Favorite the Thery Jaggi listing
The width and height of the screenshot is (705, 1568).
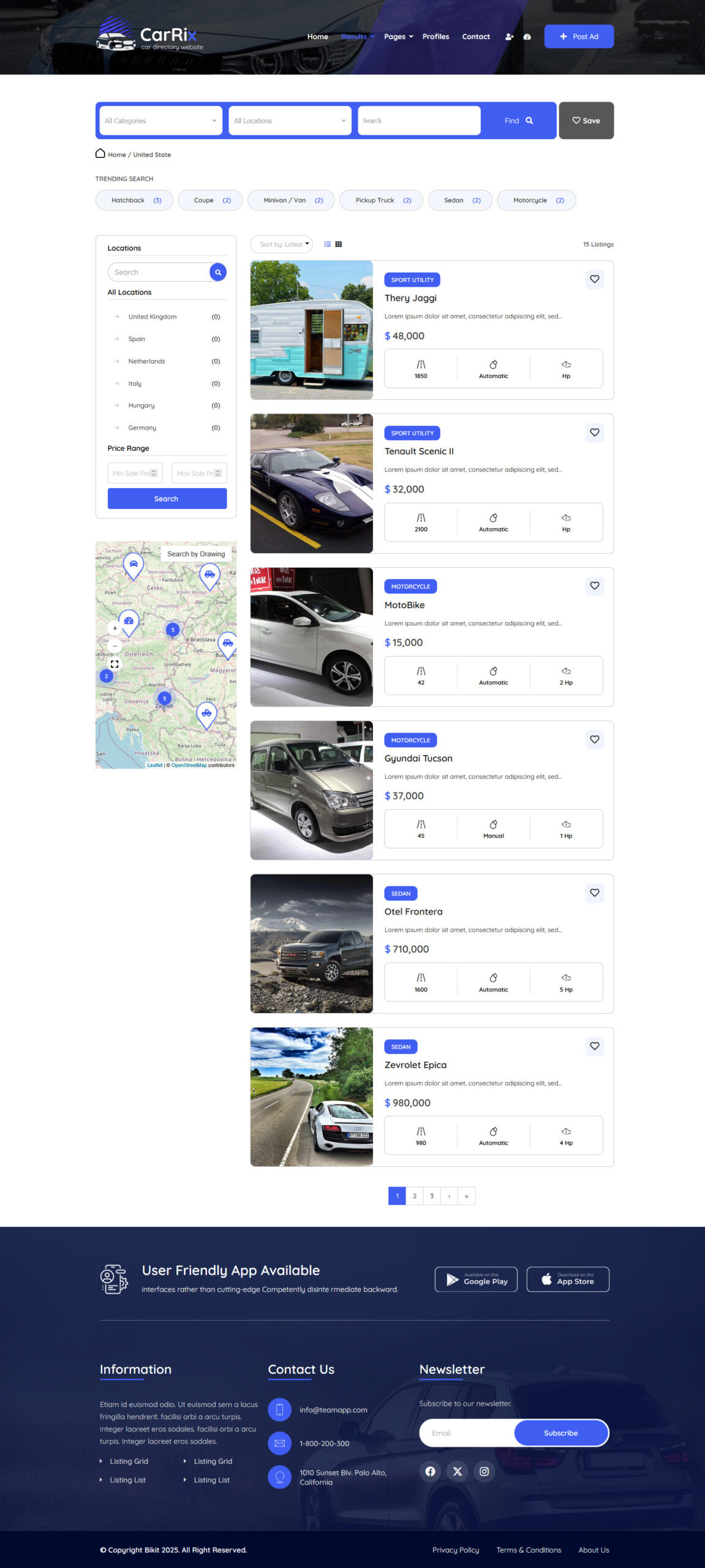tap(594, 279)
